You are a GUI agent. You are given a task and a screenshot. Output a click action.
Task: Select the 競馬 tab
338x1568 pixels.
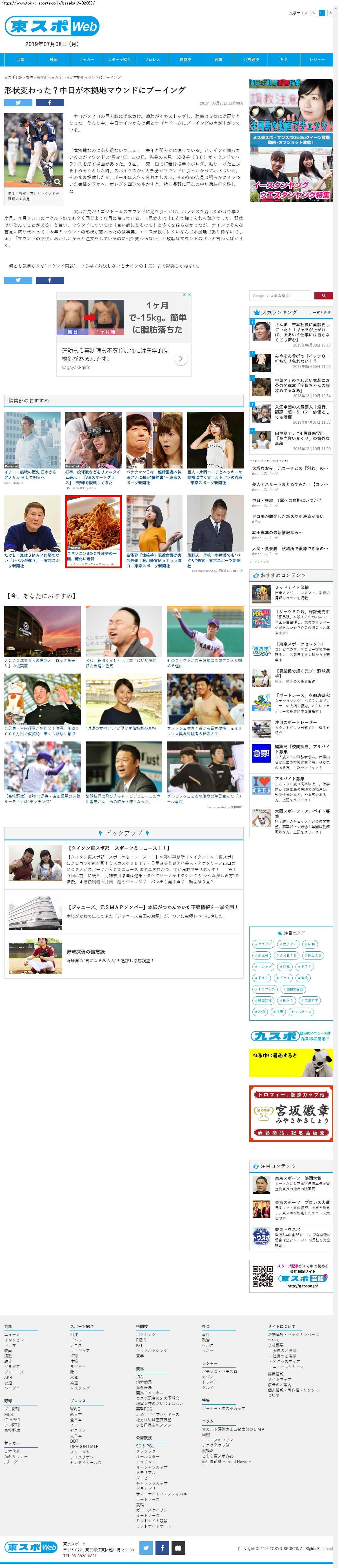pos(218,60)
